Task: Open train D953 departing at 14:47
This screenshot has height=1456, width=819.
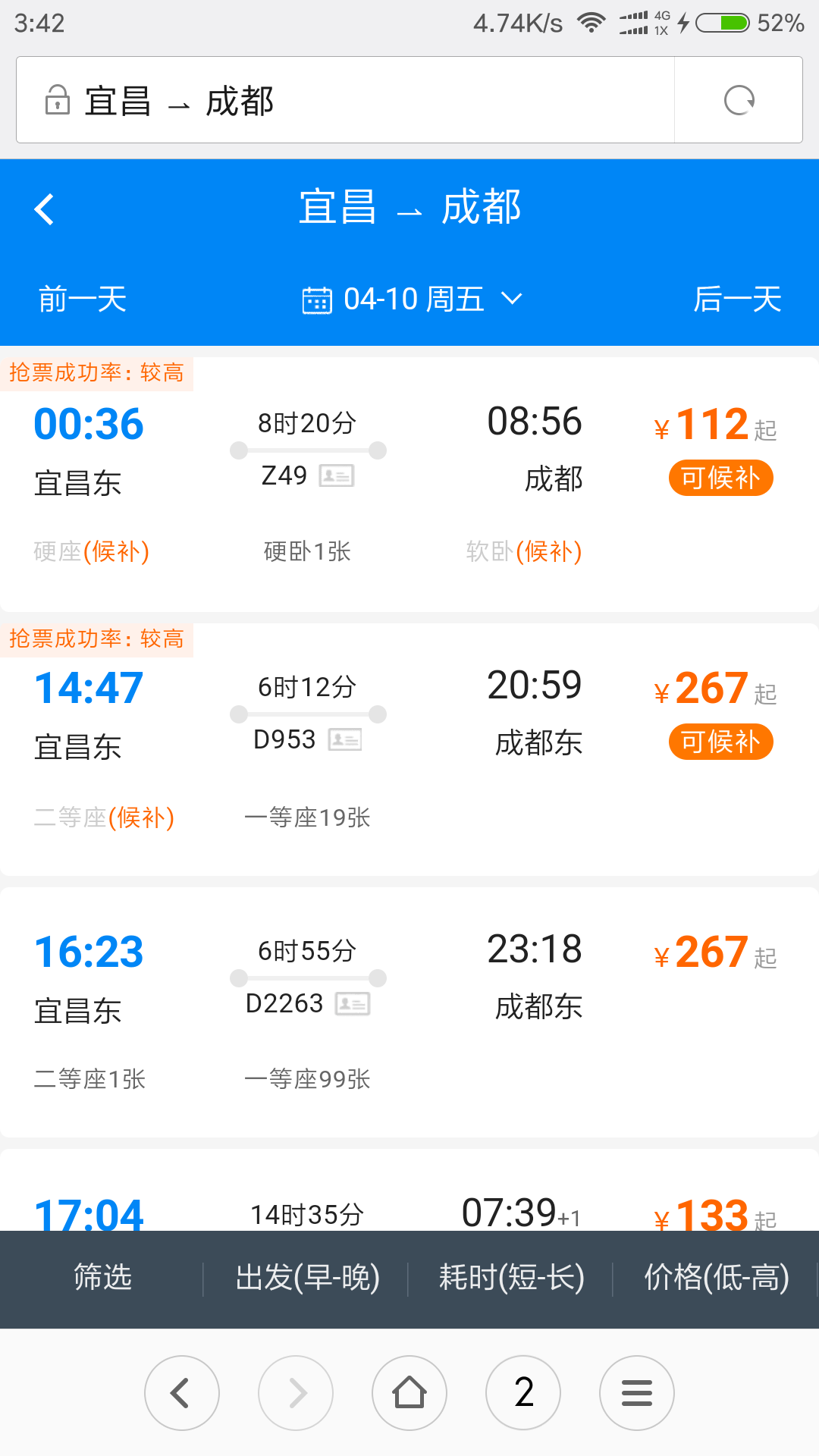Action: pos(409,749)
